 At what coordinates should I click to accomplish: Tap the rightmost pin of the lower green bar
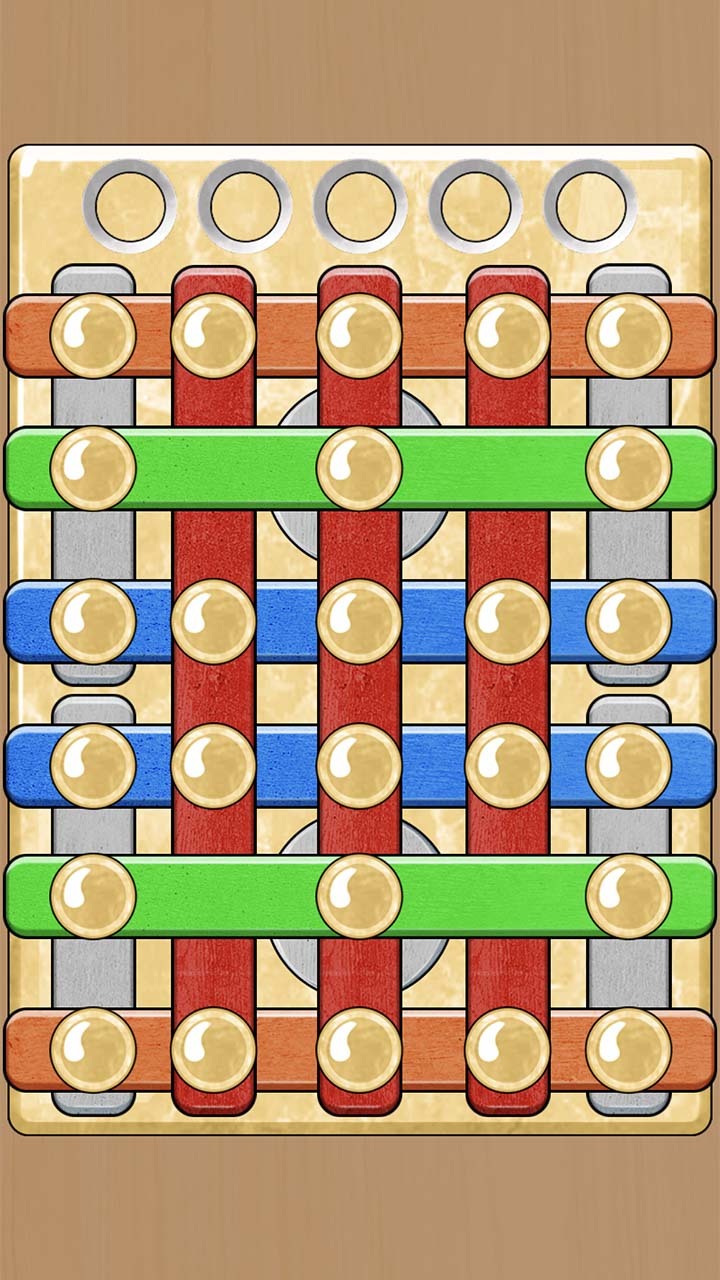[628, 896]
